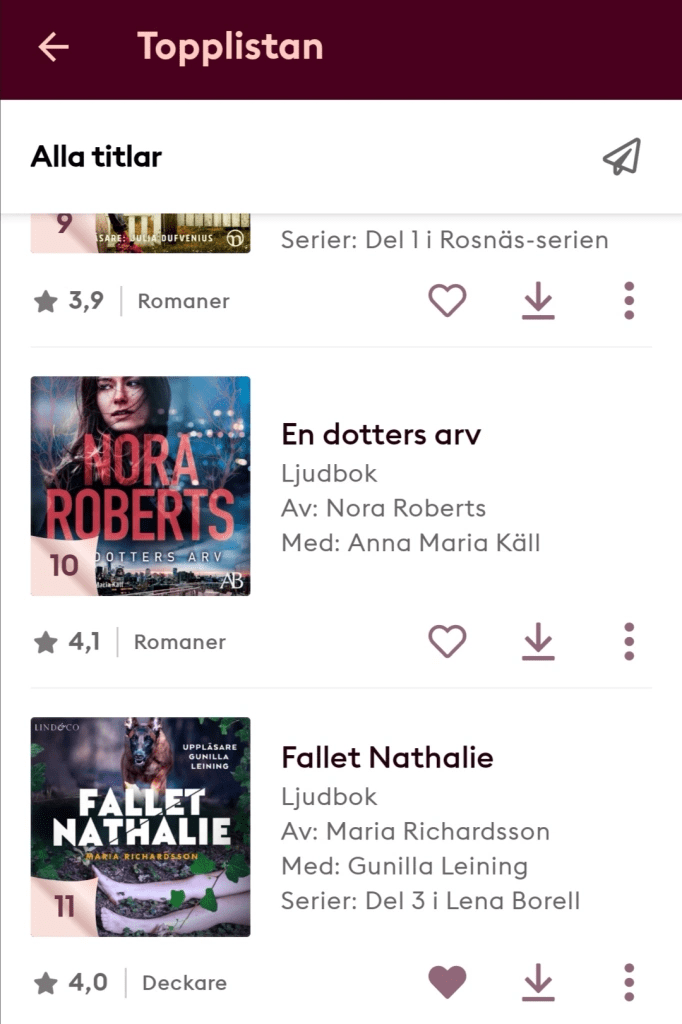Download En dotters arv
The image size is (682, 1024).
click(x=538, y=641)
